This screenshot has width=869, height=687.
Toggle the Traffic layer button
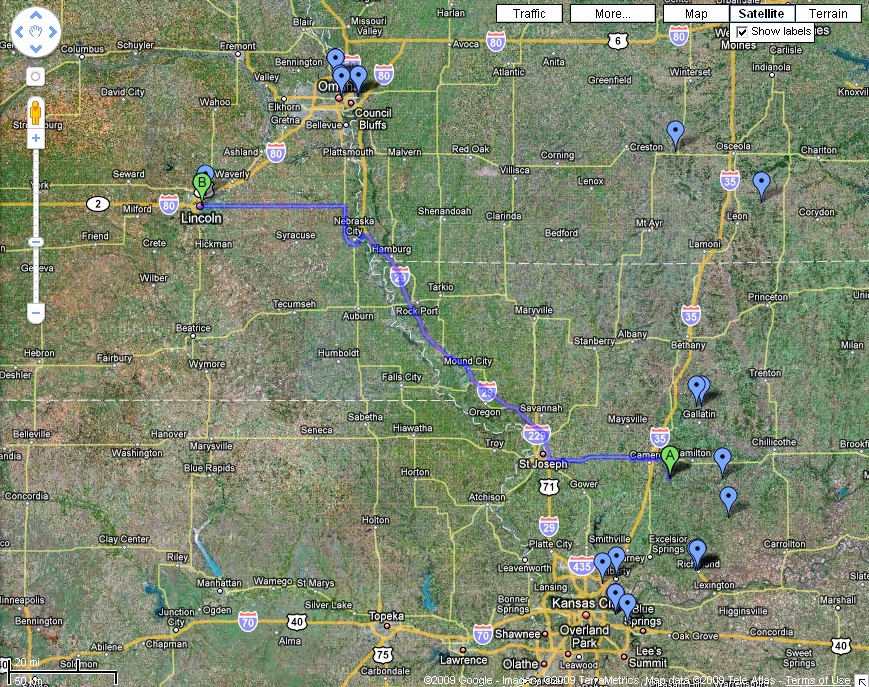tap(529, 14)
